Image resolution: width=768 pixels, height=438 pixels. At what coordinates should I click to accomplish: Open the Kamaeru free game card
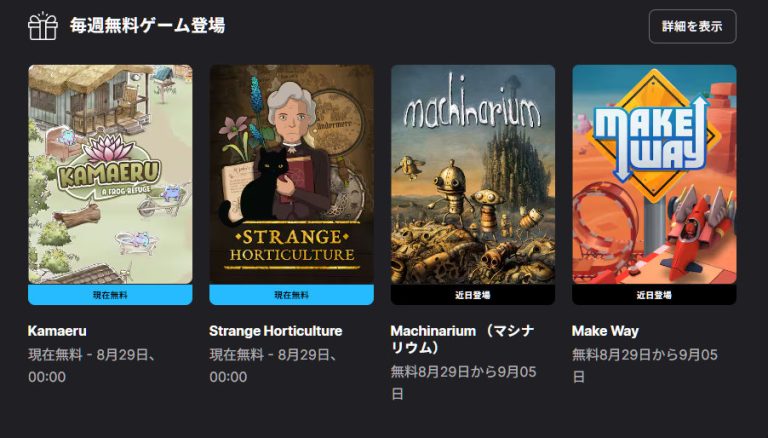110,175
